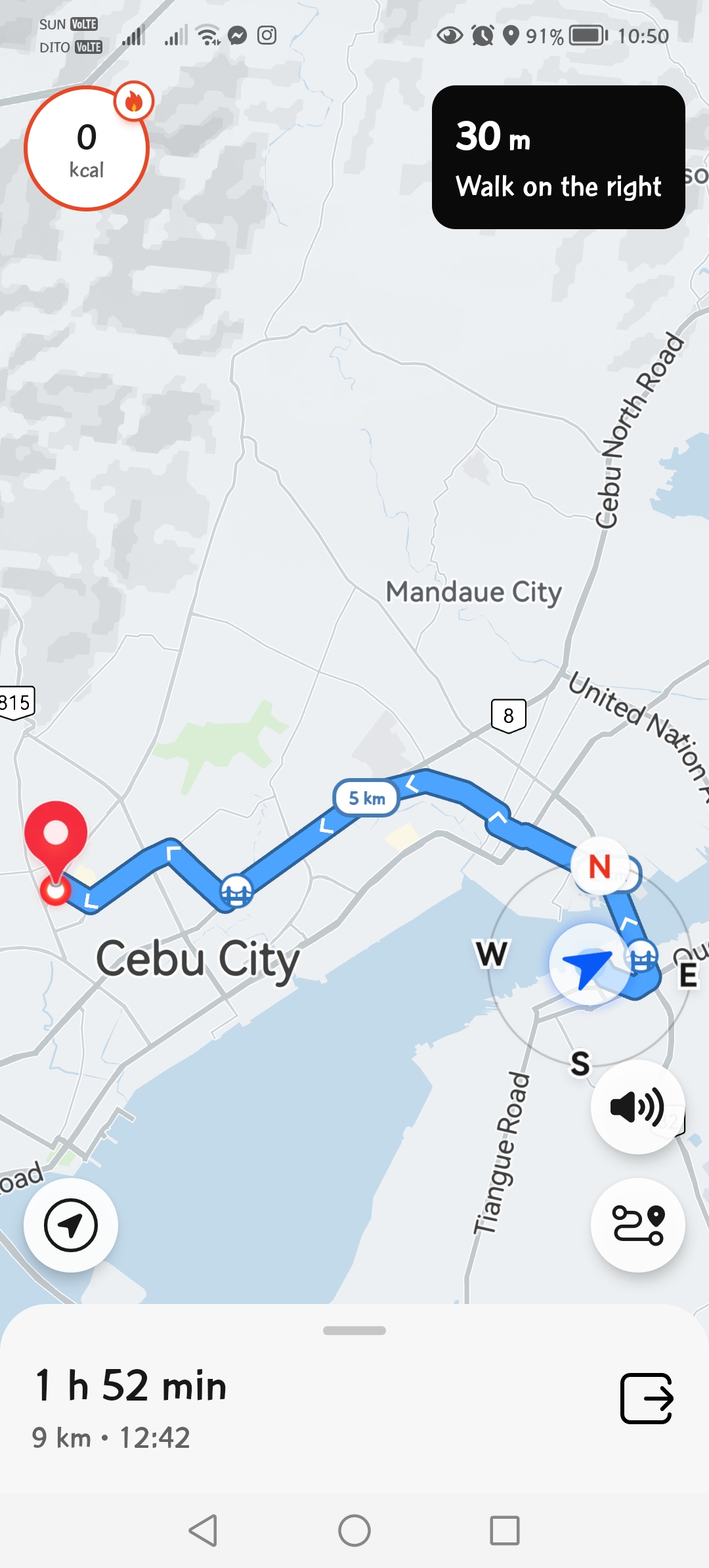Image resolution: width=709 pixels, height=1568 pixels.
Task: Expand the trip details panel handle
Action: [354, 1330]
